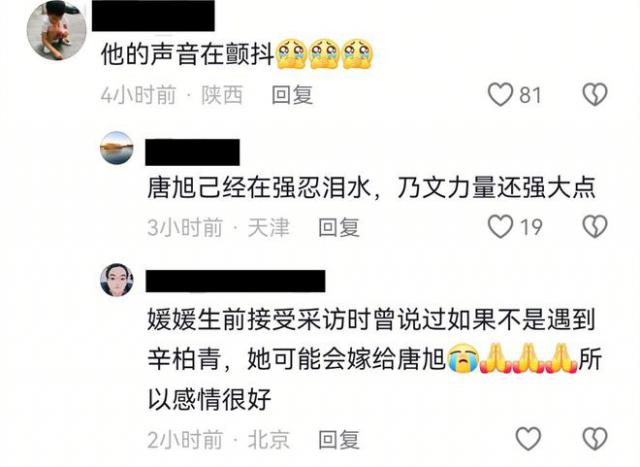The image size is (640, 467).
Task: Dislike the comment posted from 陕西
Action: tap(594, 95)
